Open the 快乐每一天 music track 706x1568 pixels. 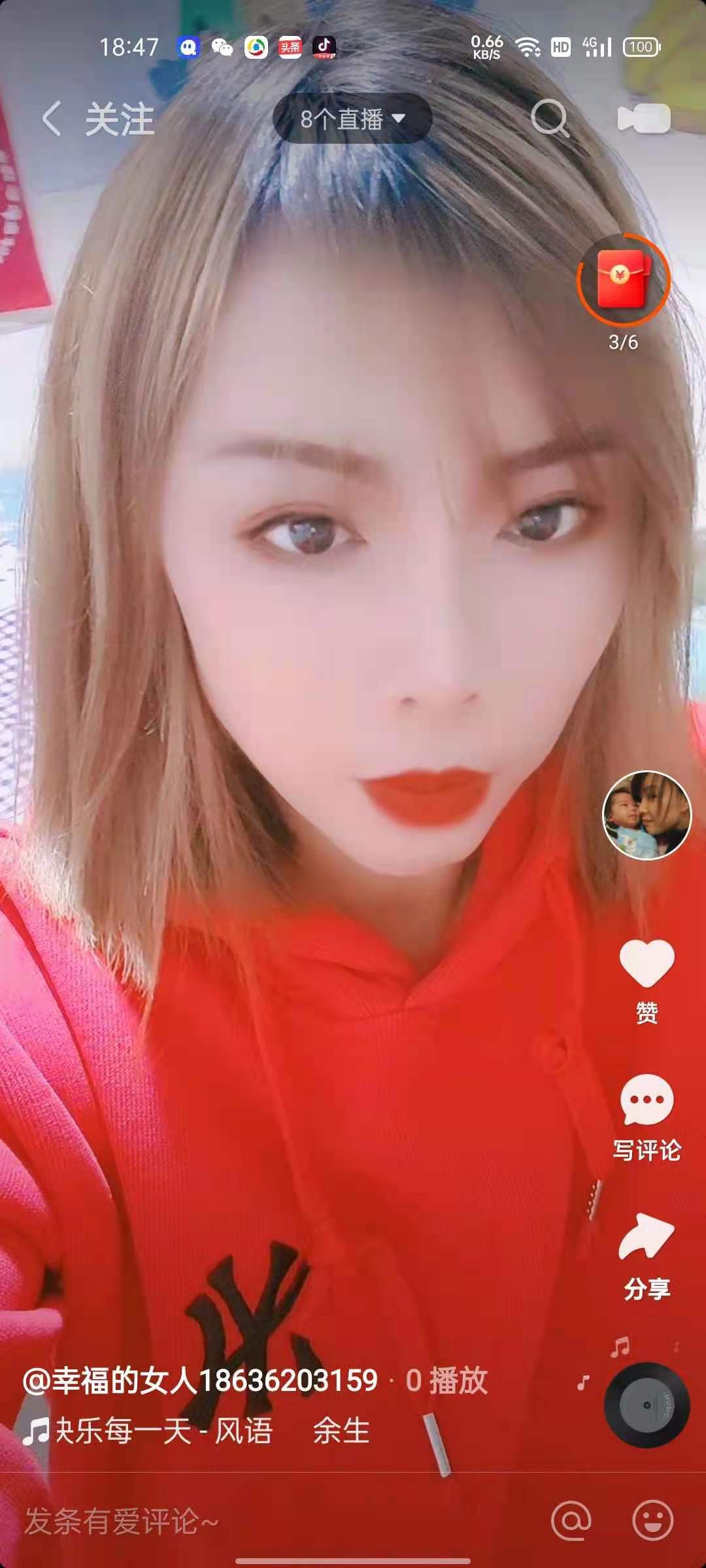tap(163, 1431)
